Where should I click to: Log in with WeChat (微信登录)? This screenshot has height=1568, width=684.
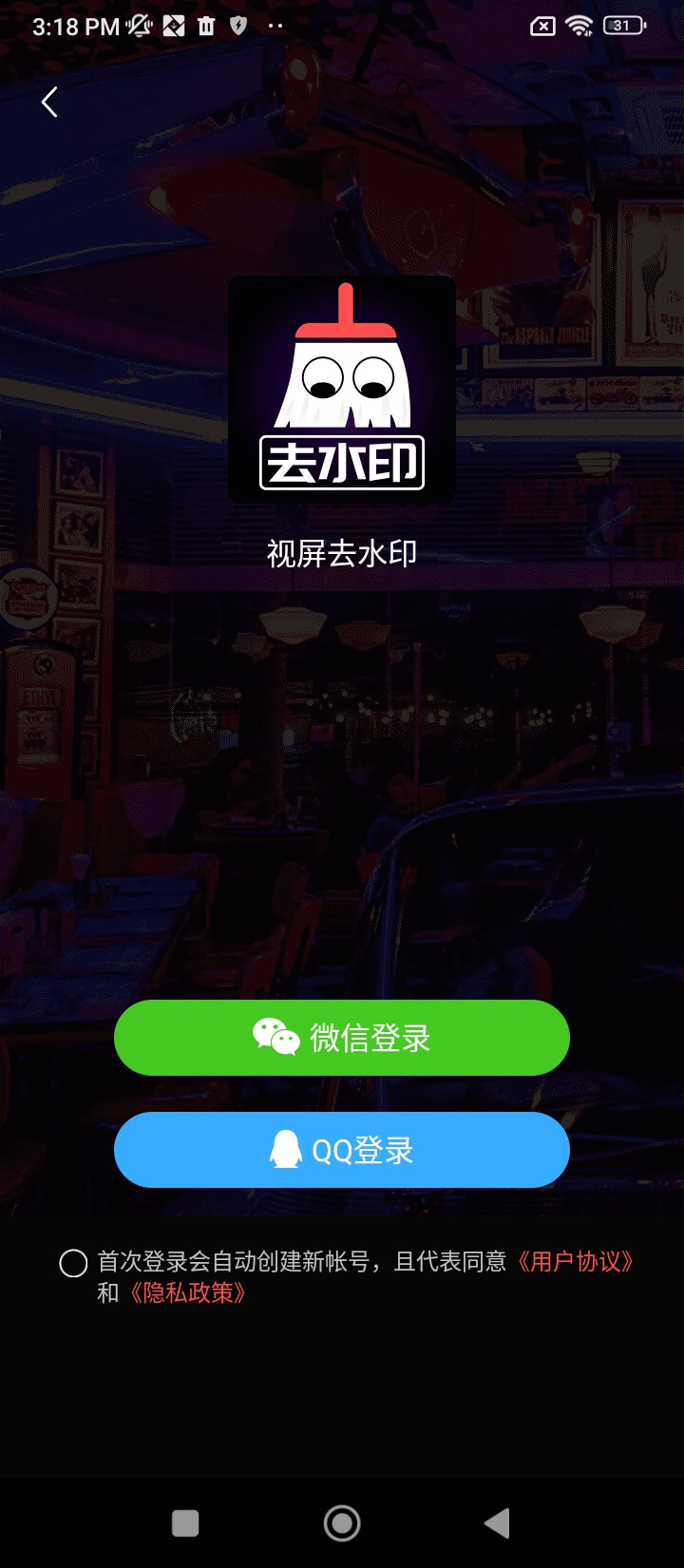click(342, 1038)
